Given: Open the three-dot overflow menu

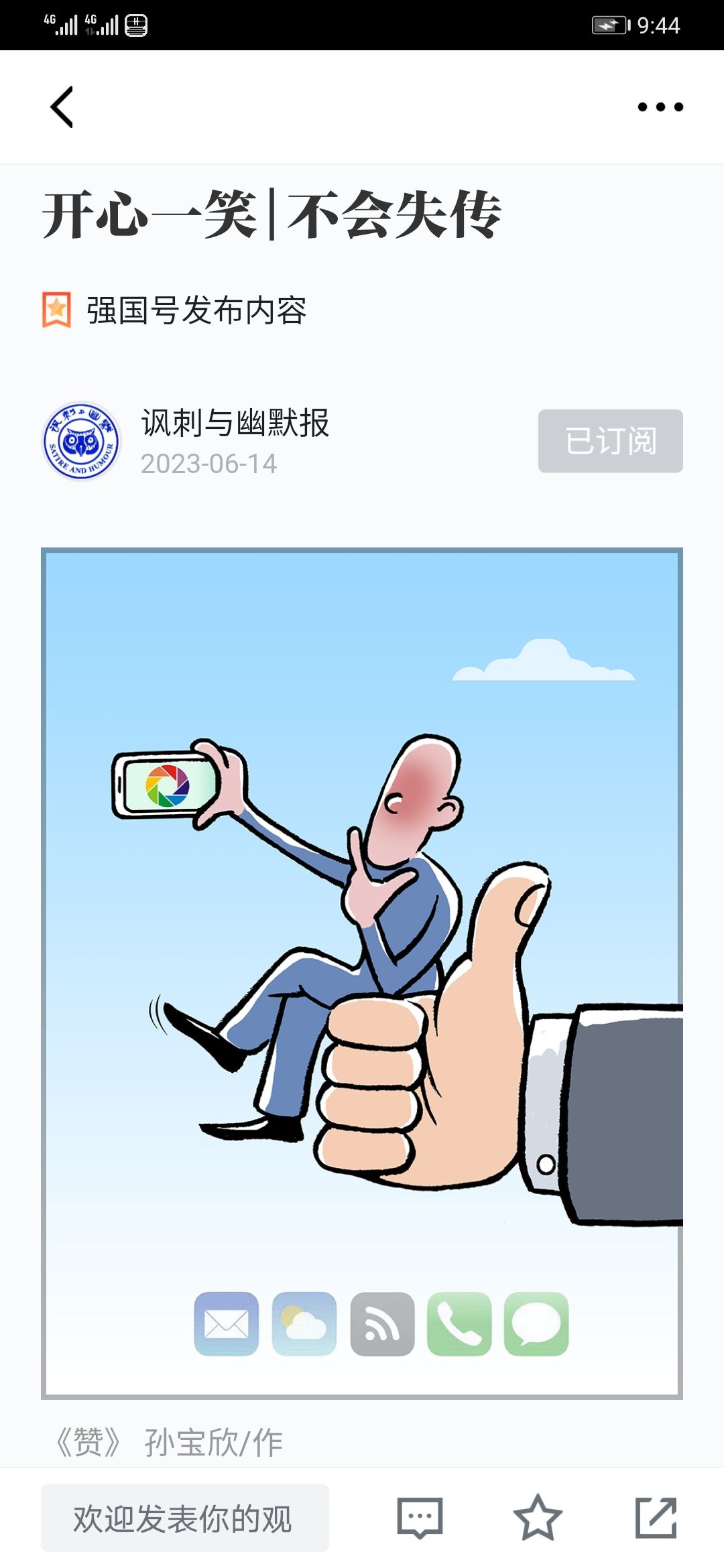Looking at the screenshot, I should tap(660, 107).
